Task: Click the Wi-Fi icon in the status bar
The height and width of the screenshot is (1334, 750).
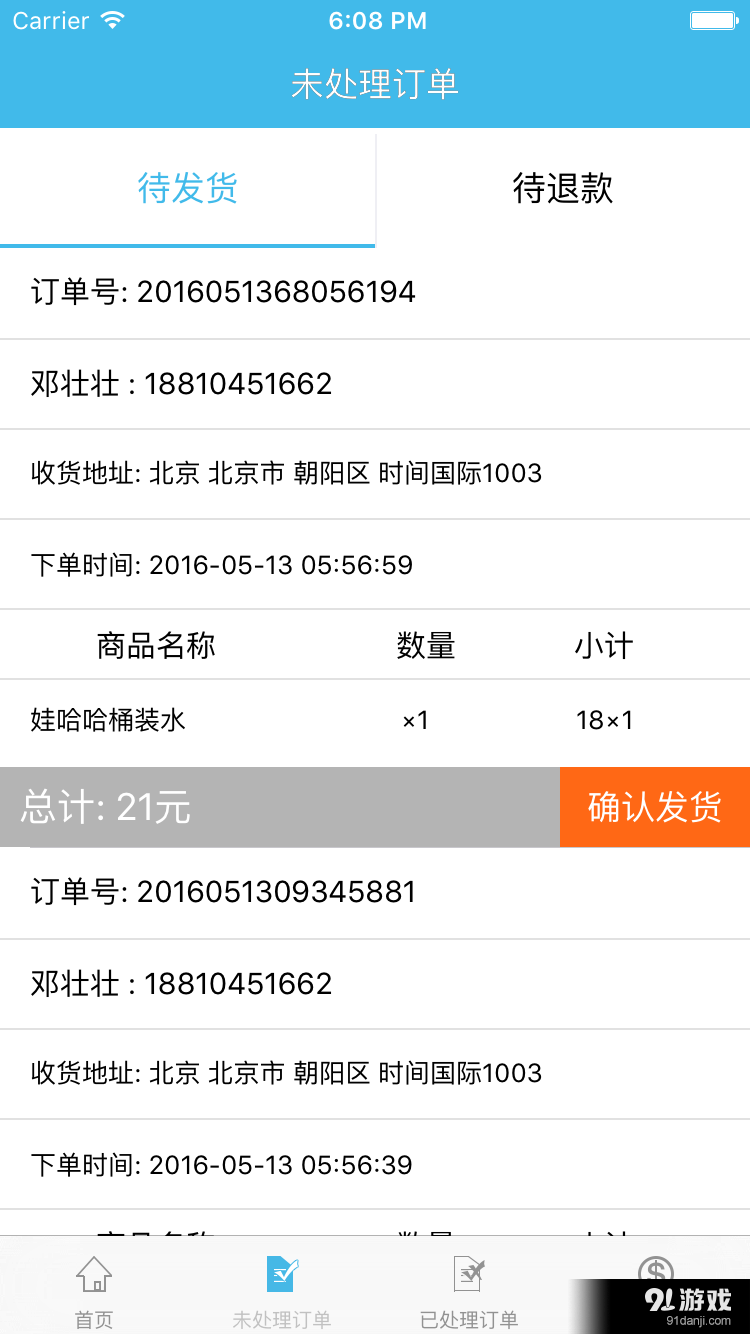Action: (x=110, y=18)
